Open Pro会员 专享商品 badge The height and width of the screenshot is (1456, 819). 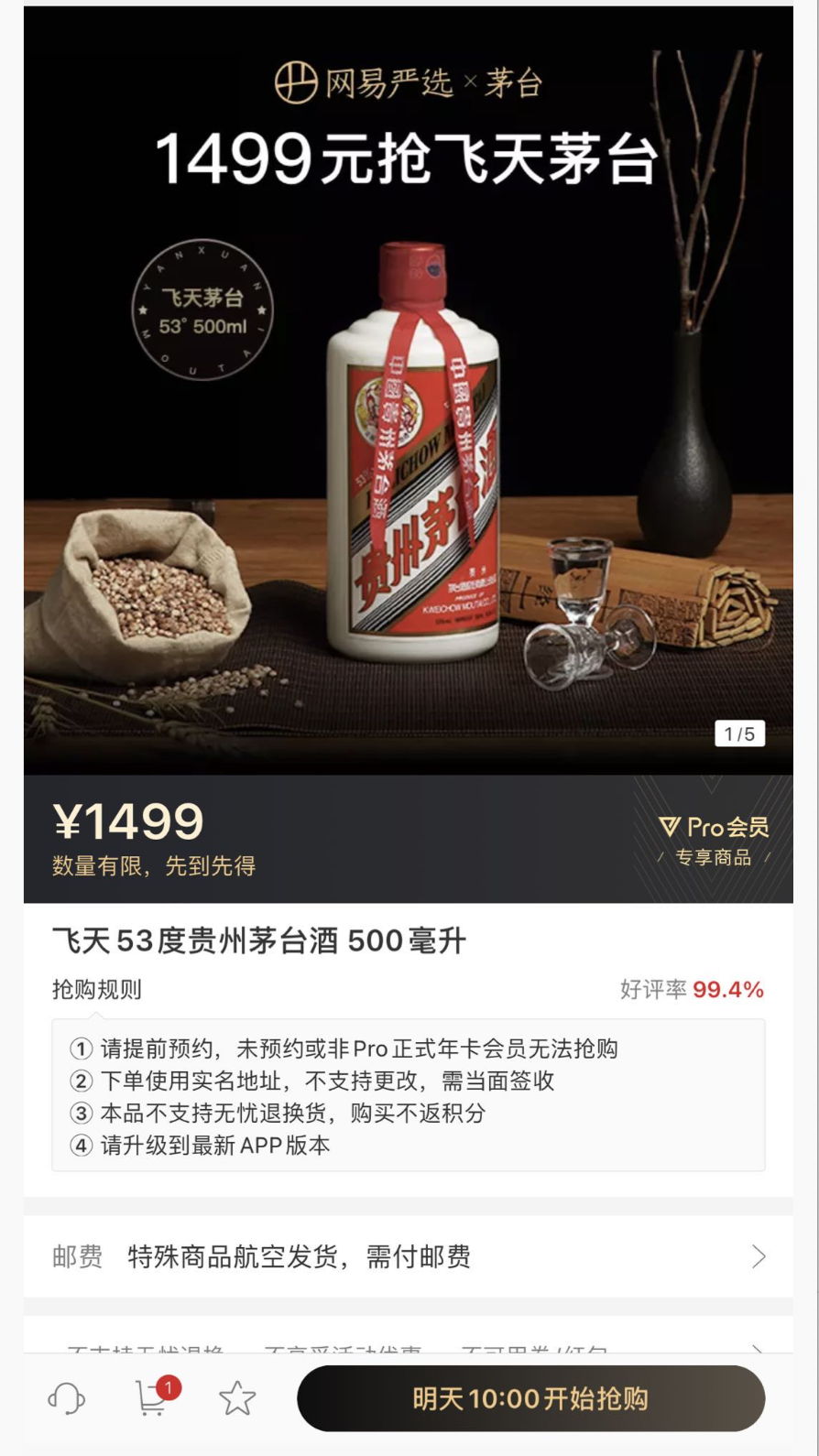(x=714, y=840)
